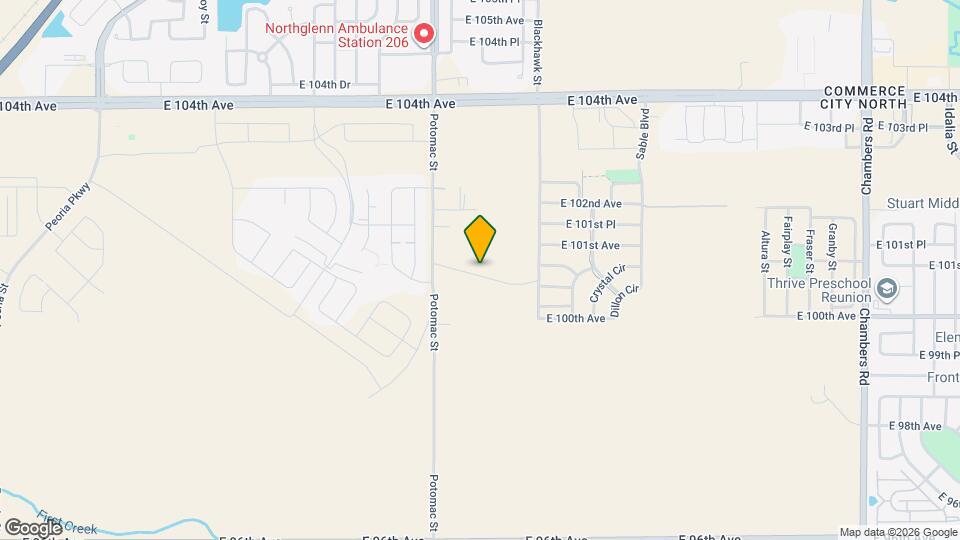Tap the orange location marker
Screen dimensions: 960x540
(480, 238)
